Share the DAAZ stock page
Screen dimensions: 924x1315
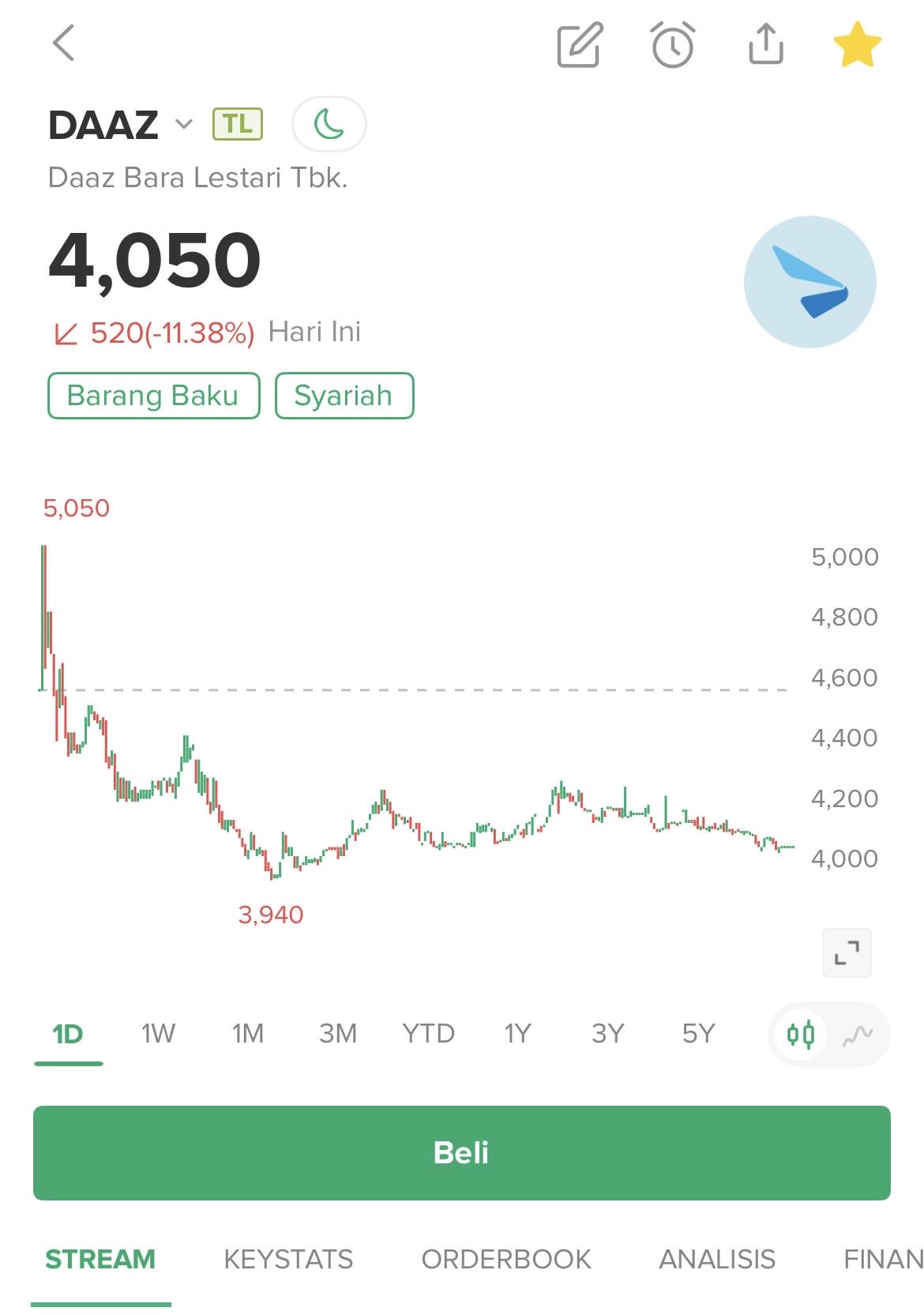click(x=765, y=43)
